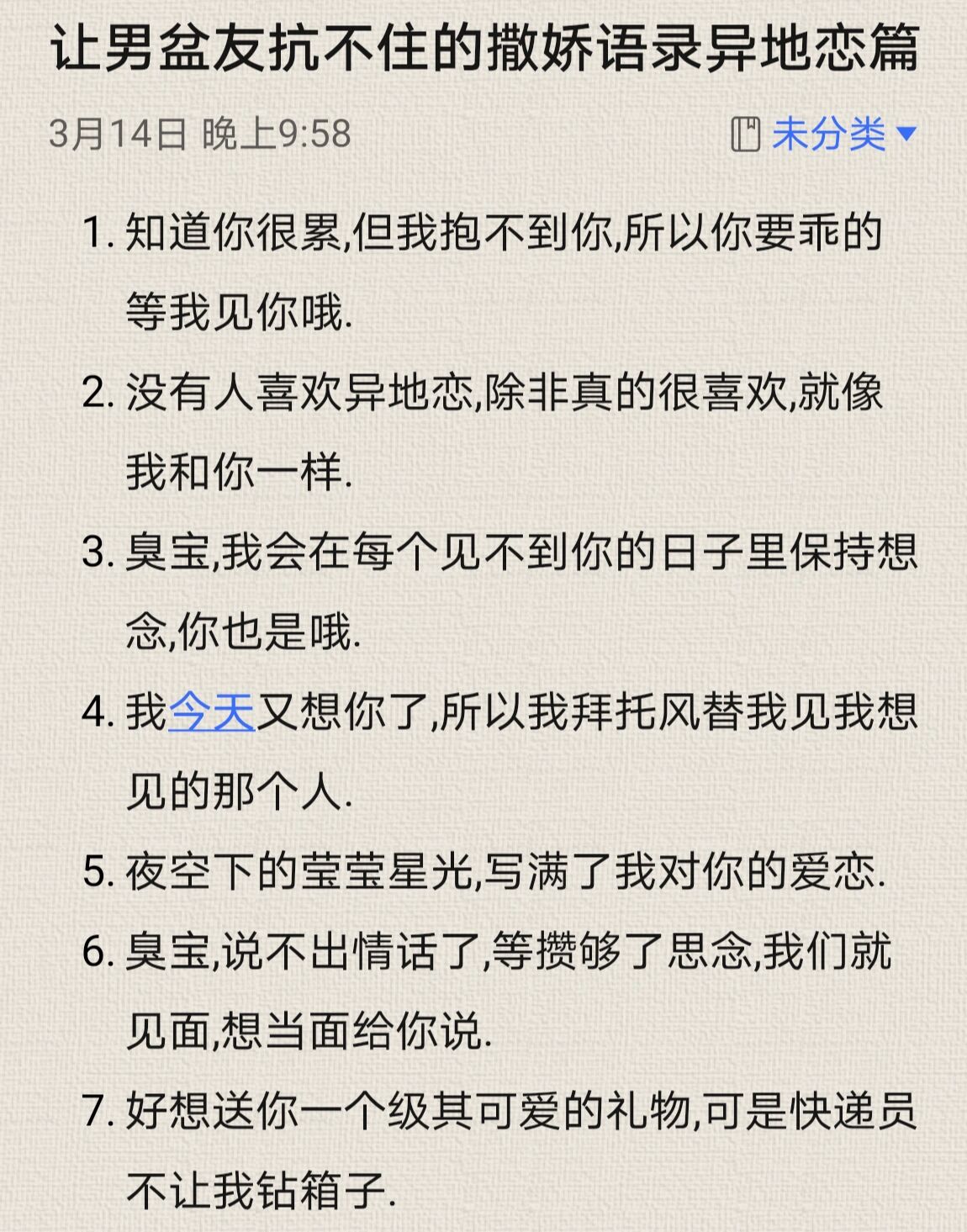
Task: Click item 3 beginning with 臭宝
Action: [x=505, y=551]
